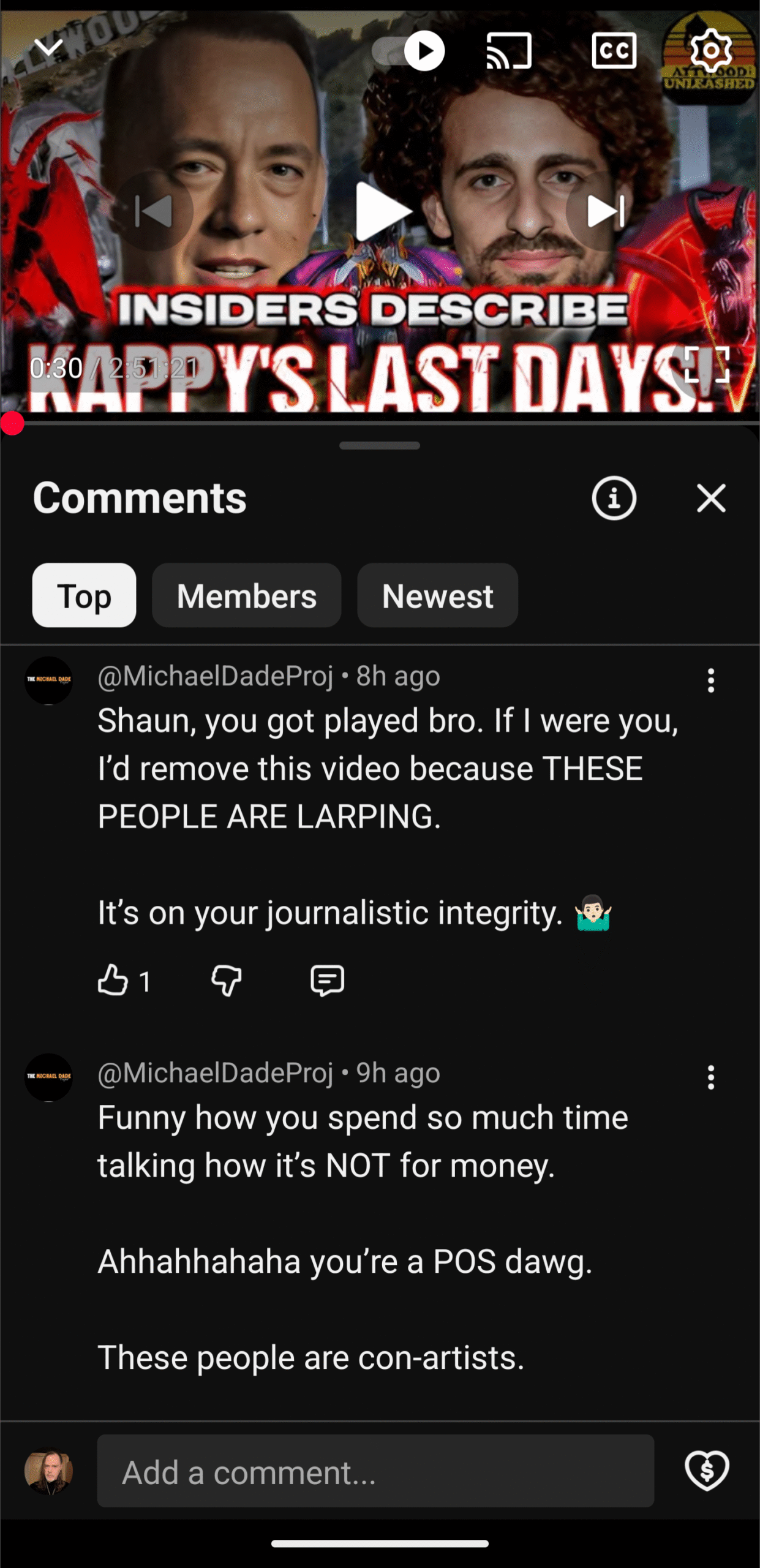Cast video to another device
The width and height of the screenshot is (760, 1568).
click(509, 51)
